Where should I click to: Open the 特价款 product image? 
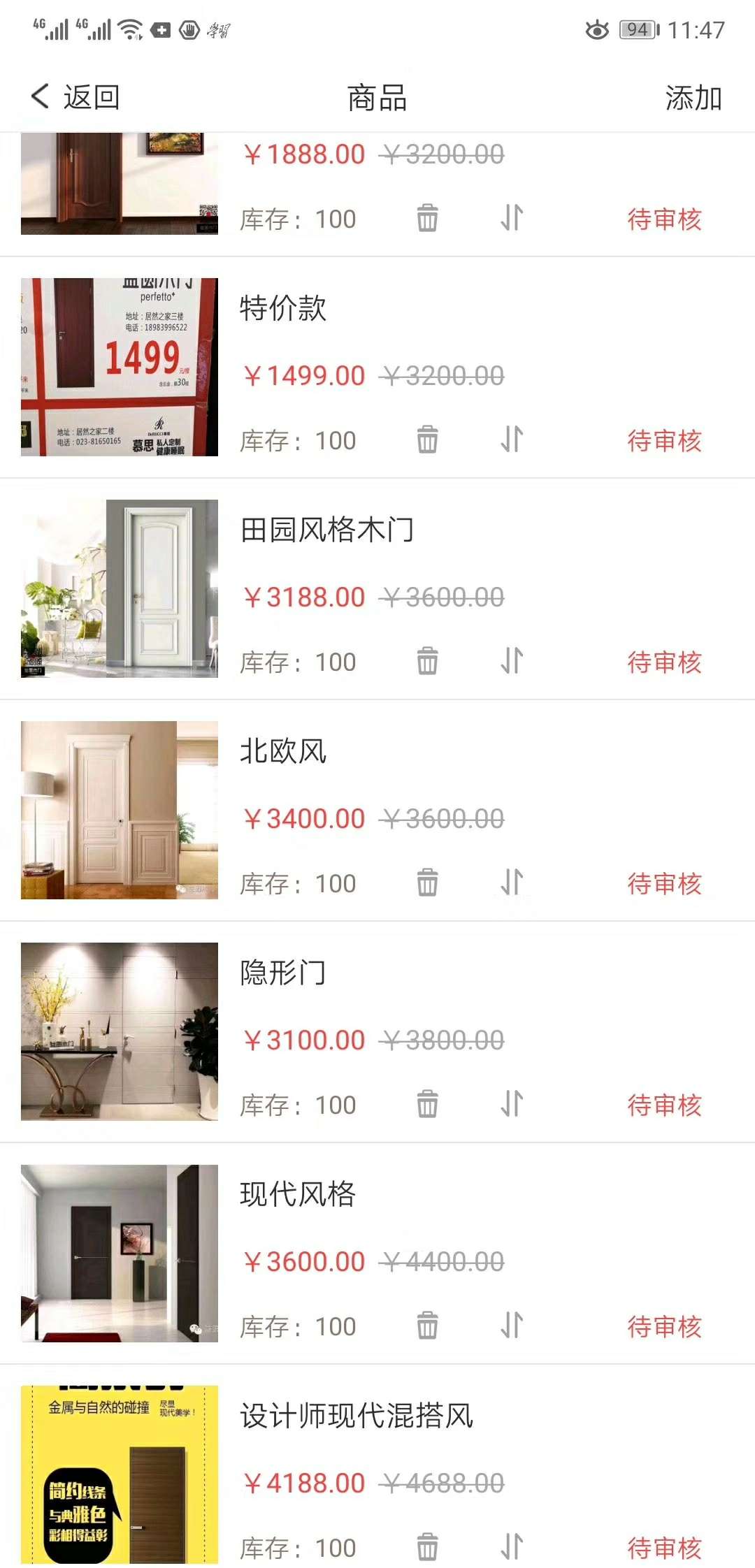click(120, 367)
